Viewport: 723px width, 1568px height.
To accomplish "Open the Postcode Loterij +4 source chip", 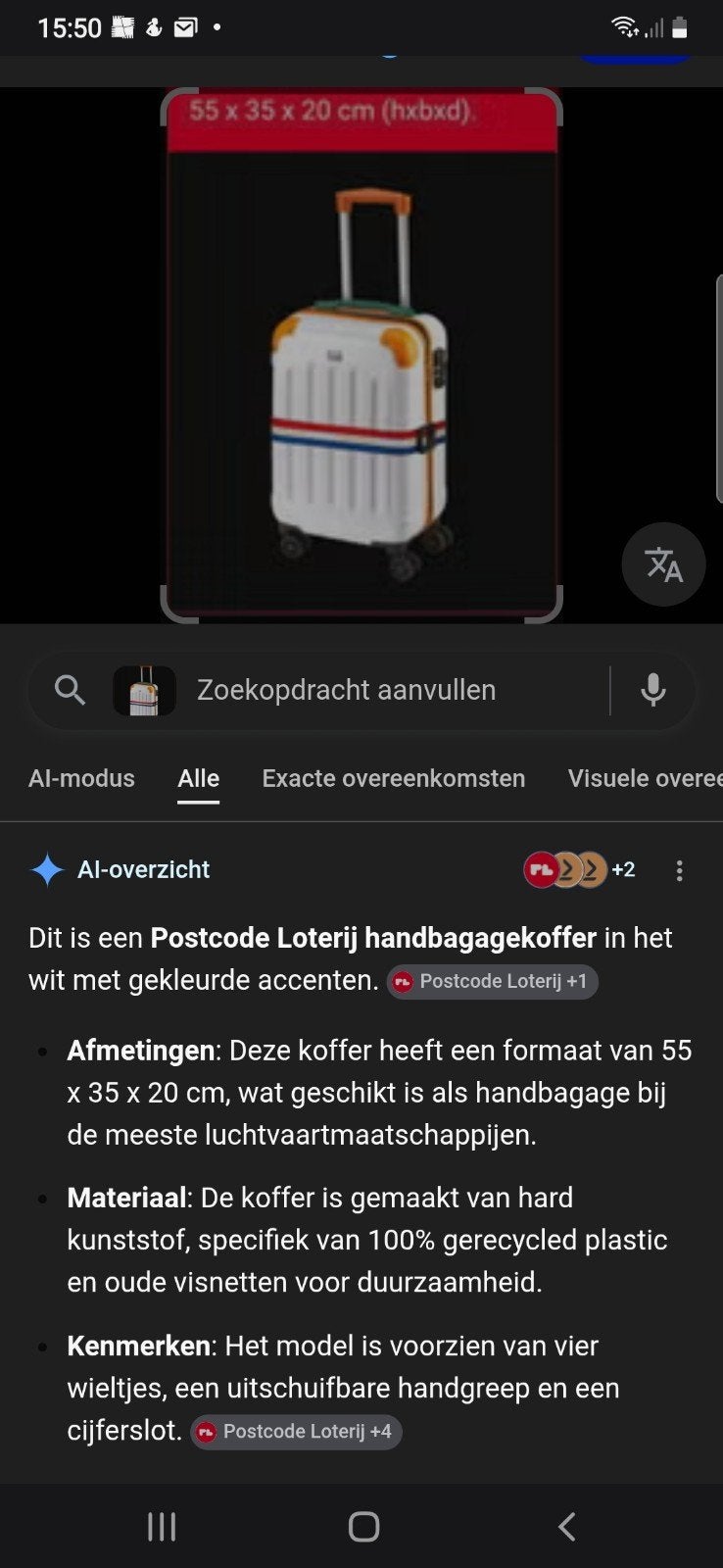I will point(296,1432).
